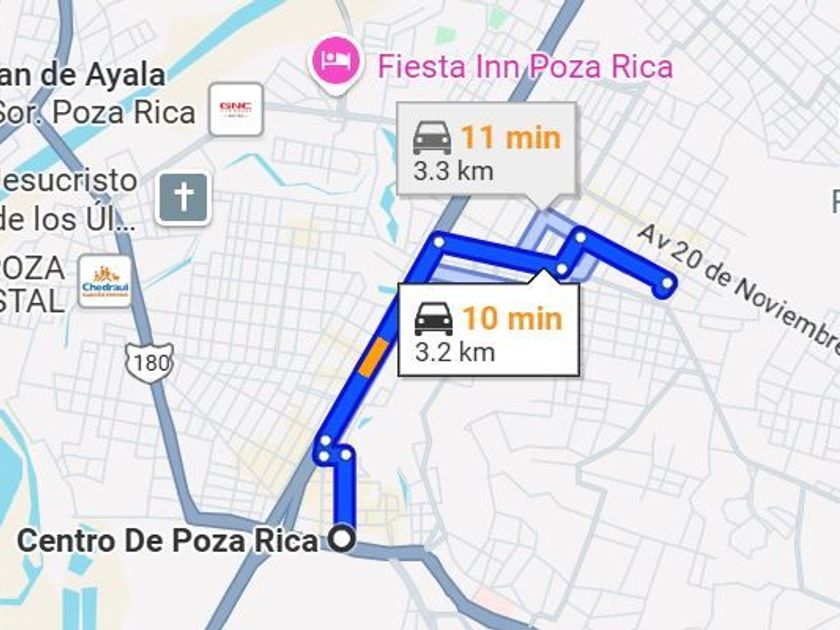Screen dimensions: 840x630
Task: Tap the Centro De Poza Rica origin point
Action: [x=342, y=539]
